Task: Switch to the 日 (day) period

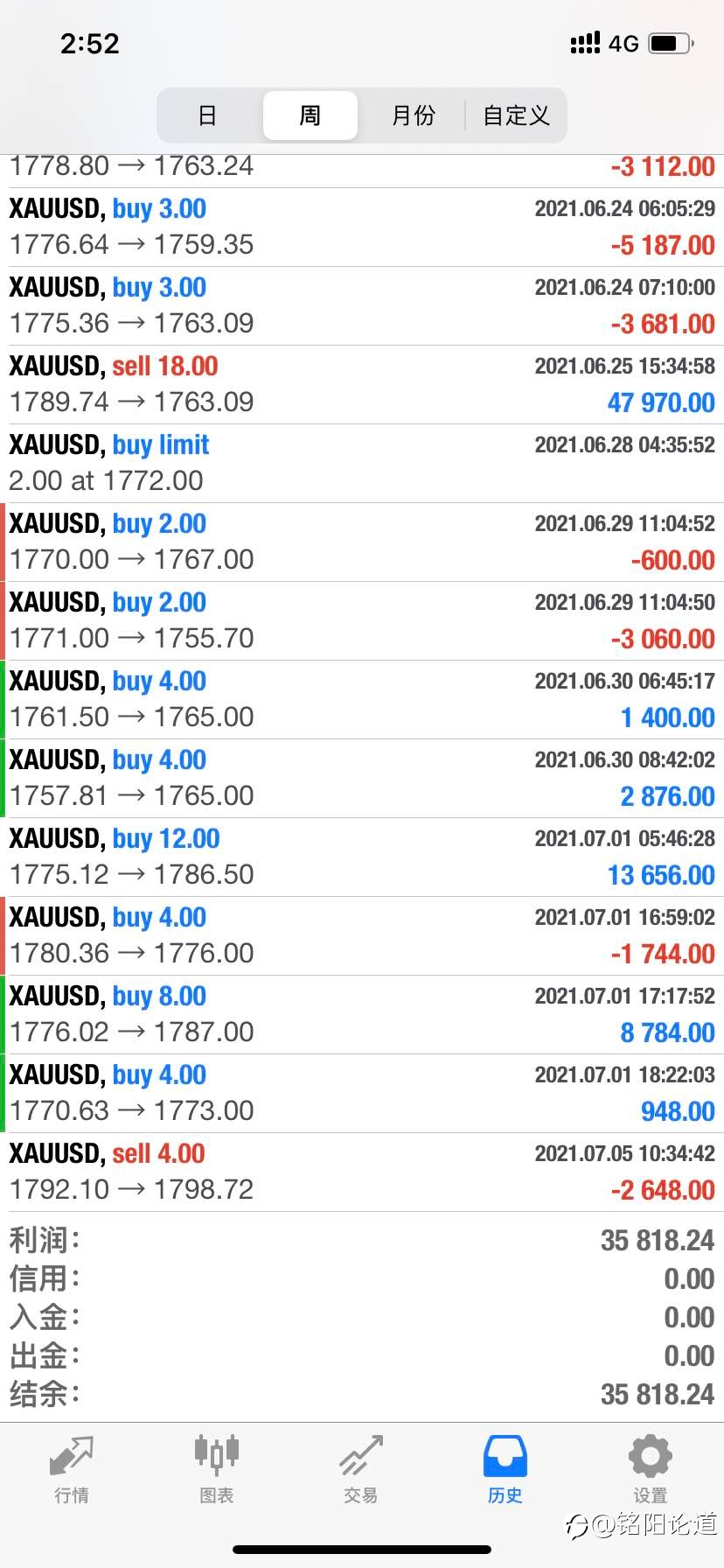Action: coord(208,115)
